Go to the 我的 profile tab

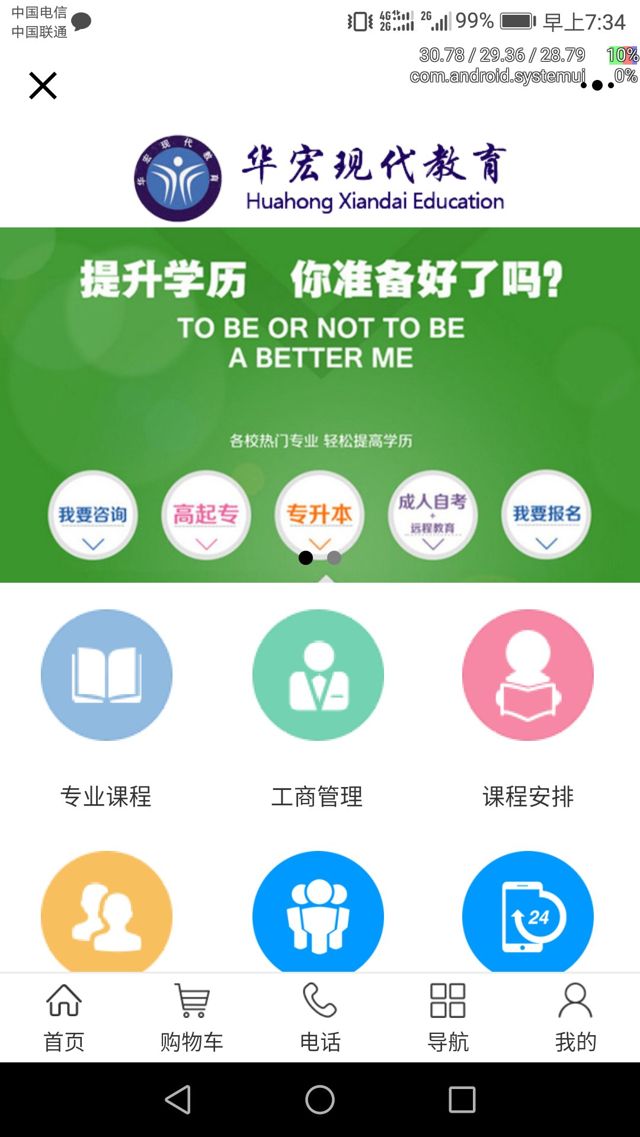click(x=575, y=1017)
